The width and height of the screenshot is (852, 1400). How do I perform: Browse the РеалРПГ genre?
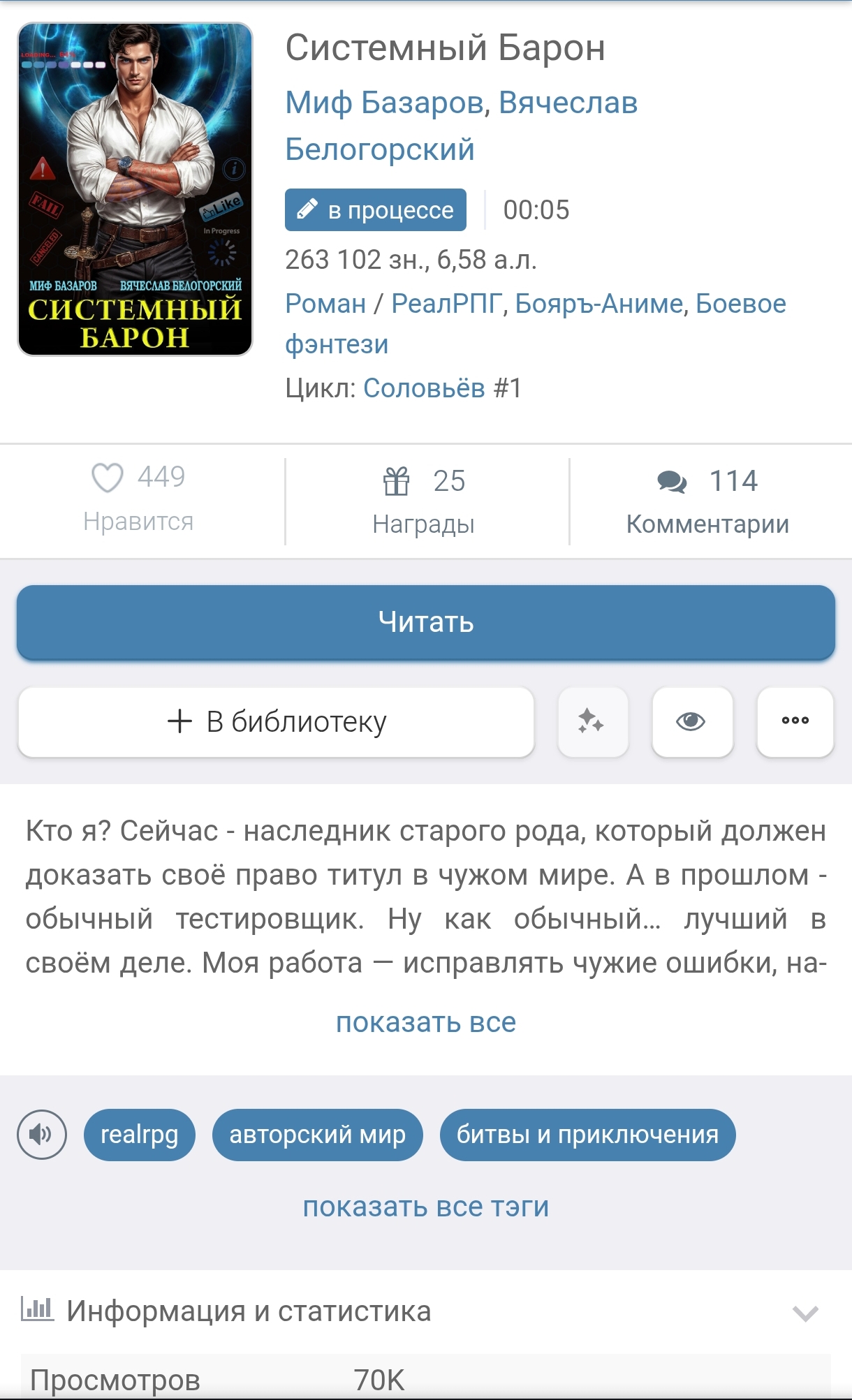click(x=446, y=304)
